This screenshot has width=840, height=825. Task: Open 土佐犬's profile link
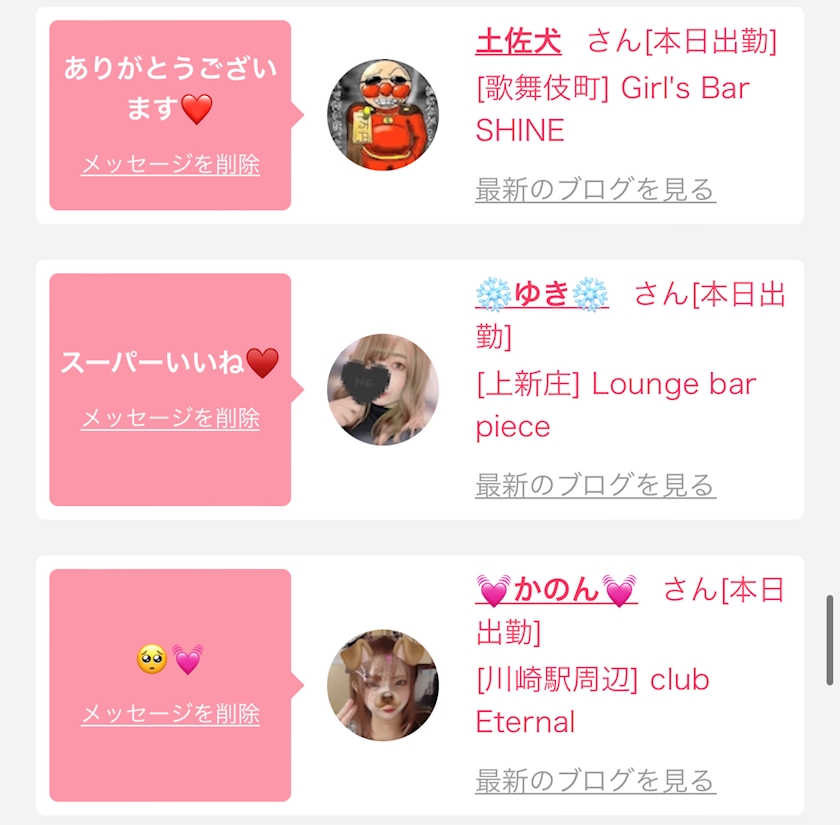tap(518, 42)
